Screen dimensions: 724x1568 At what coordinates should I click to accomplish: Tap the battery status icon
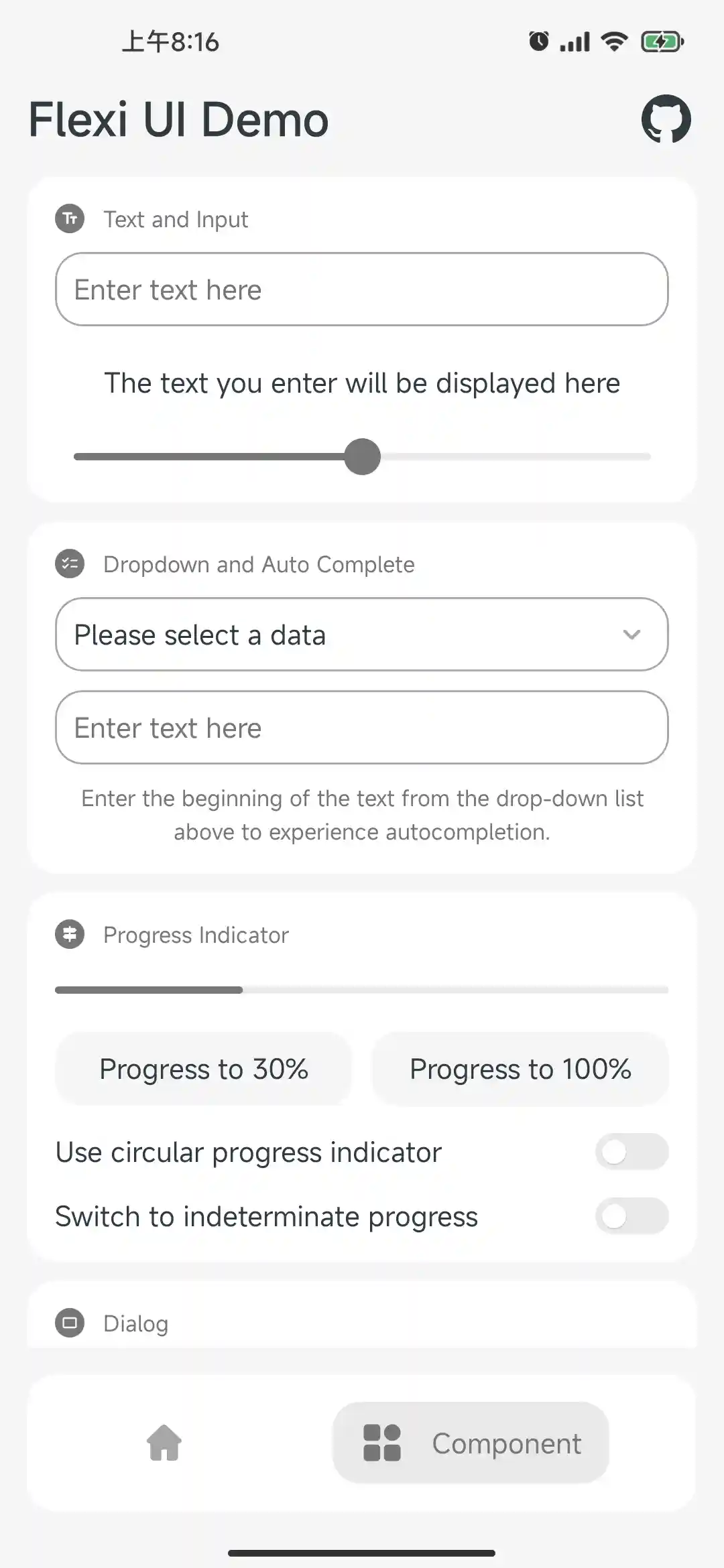662,42
